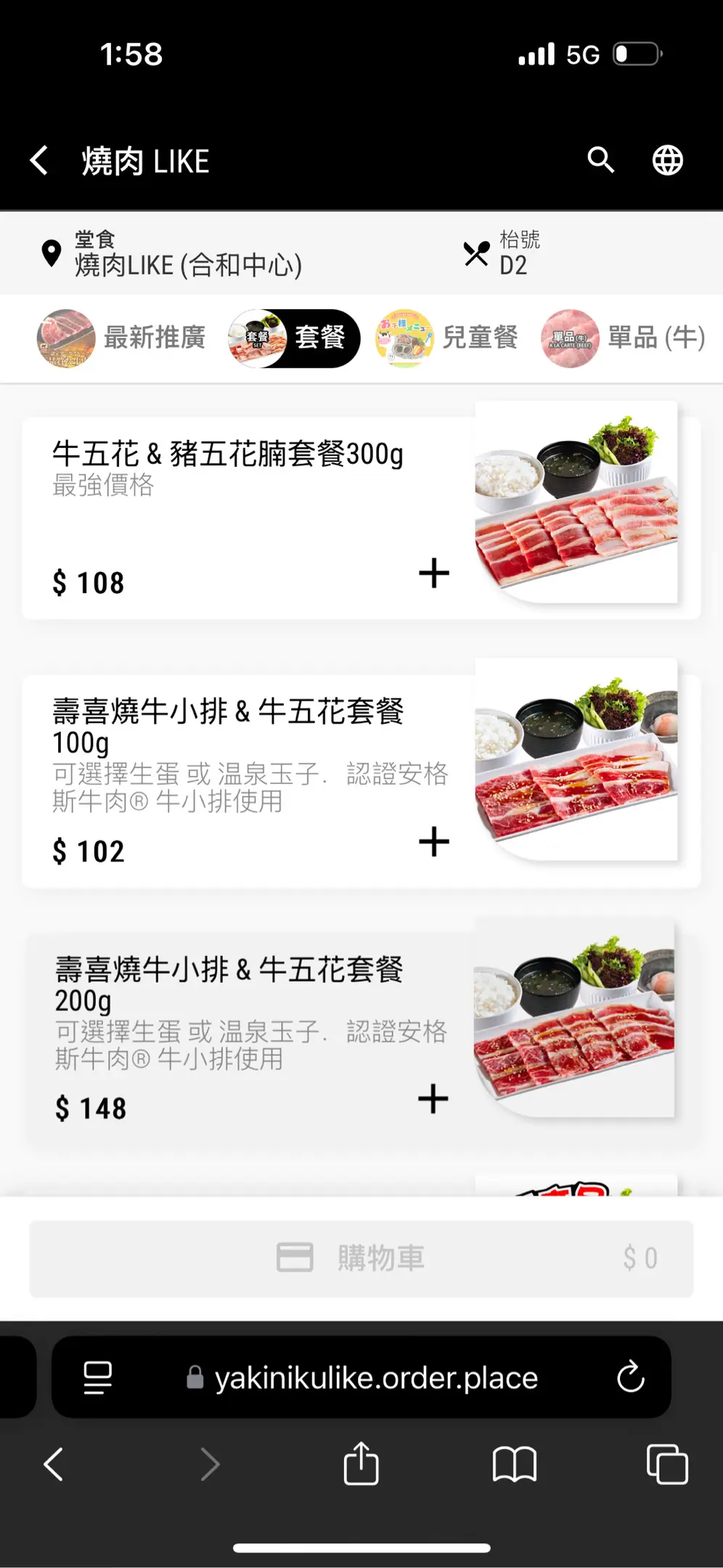Open browser bookmarks

pos(514,1464)
